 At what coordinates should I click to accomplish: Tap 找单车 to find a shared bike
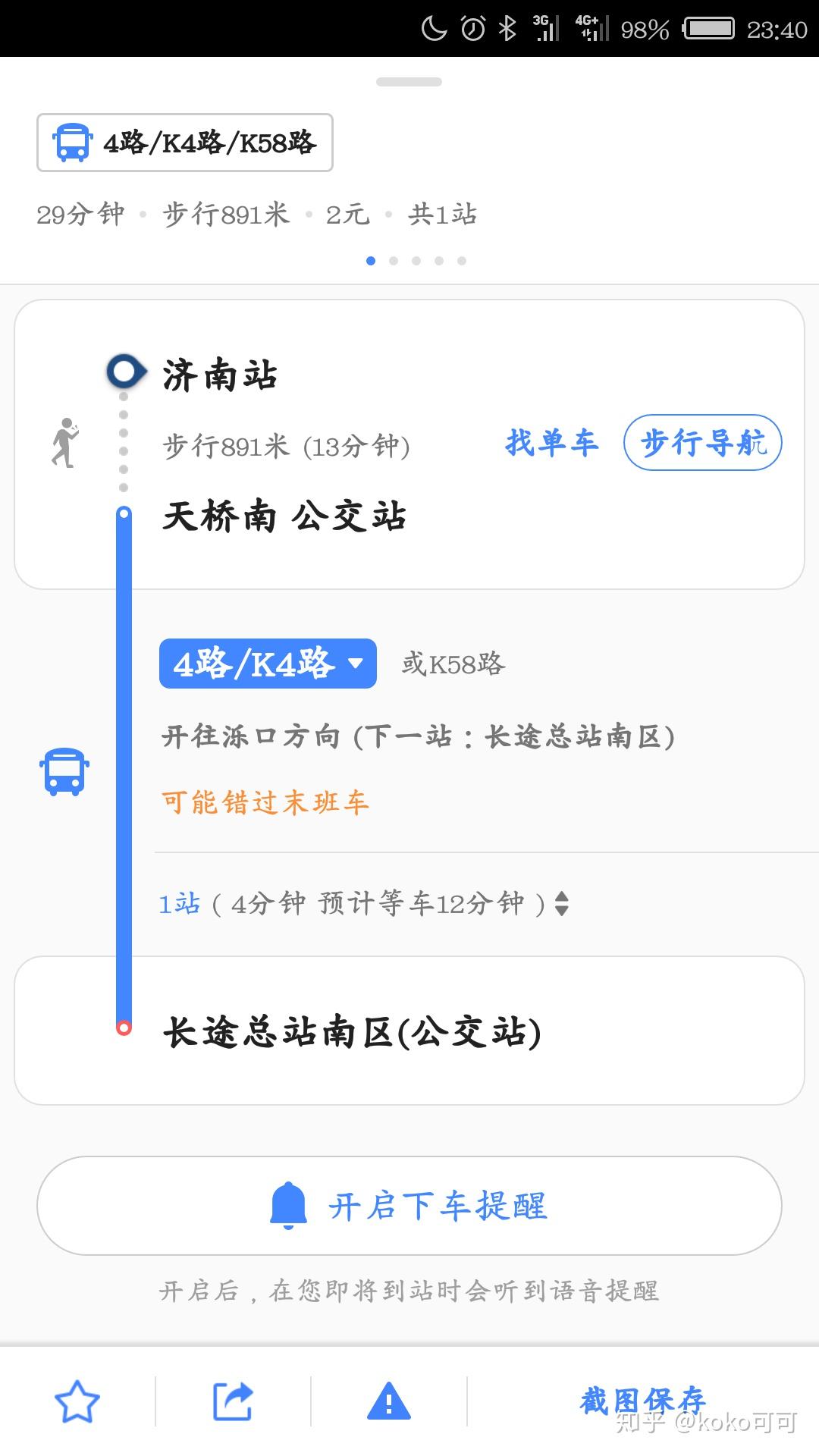click(x=552, y=443)
